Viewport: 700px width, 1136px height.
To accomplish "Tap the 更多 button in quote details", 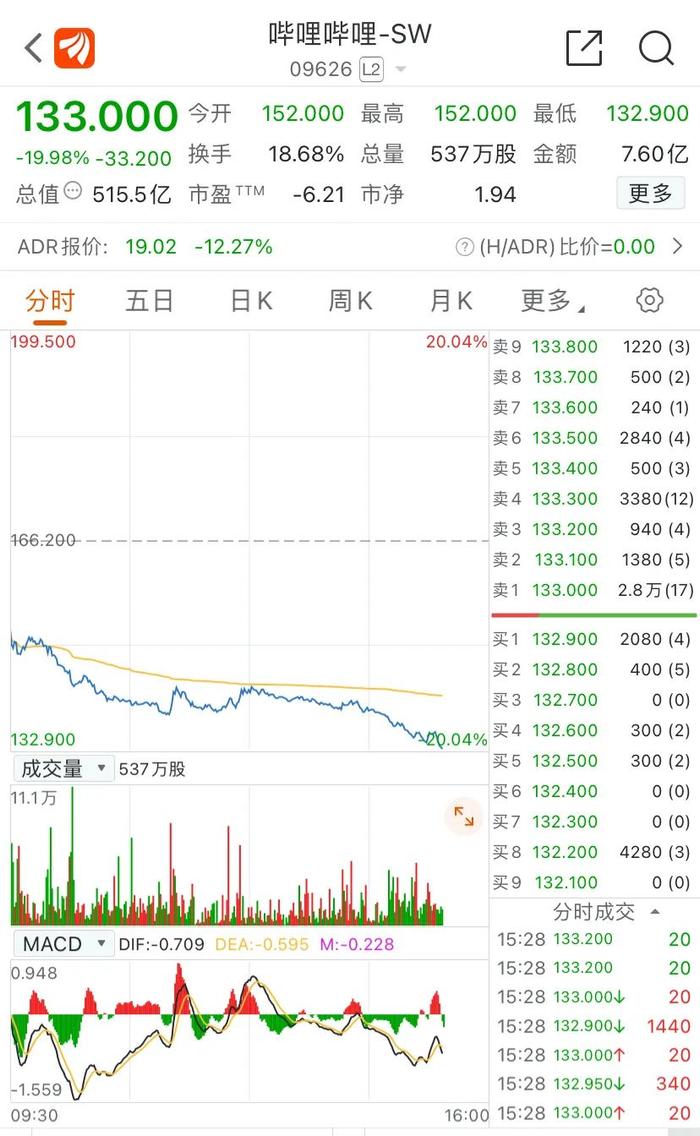I will [650, 193].
